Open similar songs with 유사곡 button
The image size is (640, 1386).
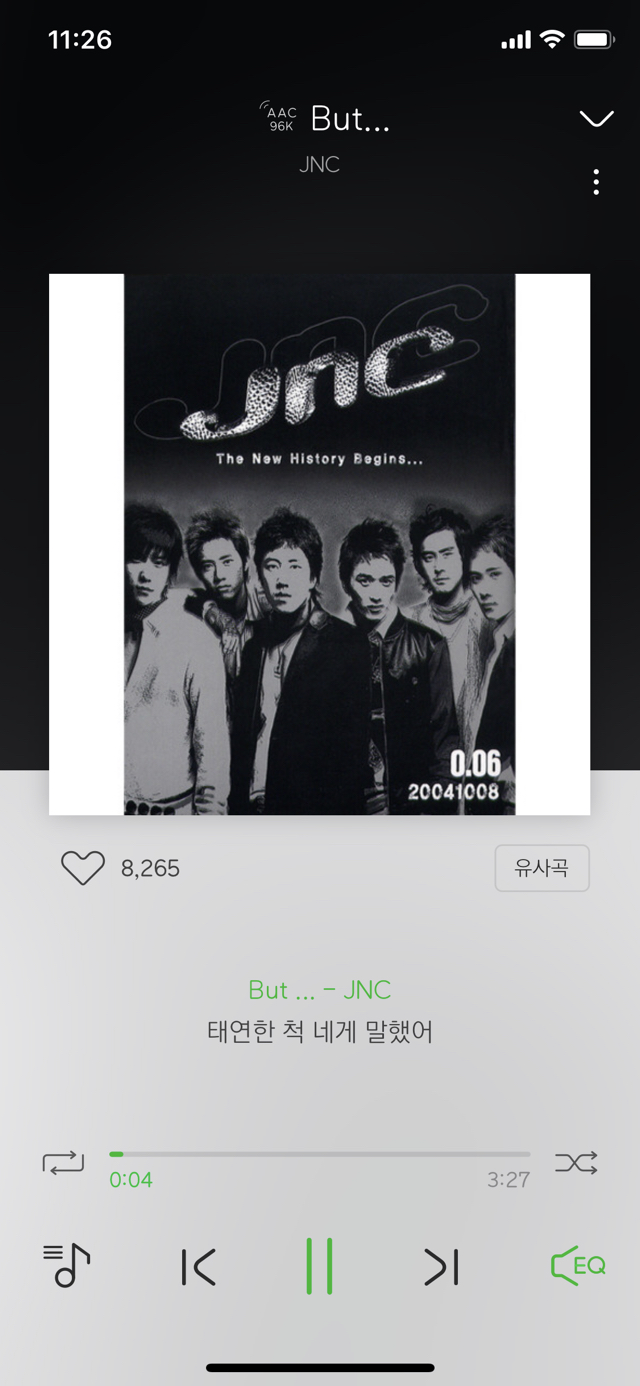point(541,868)
